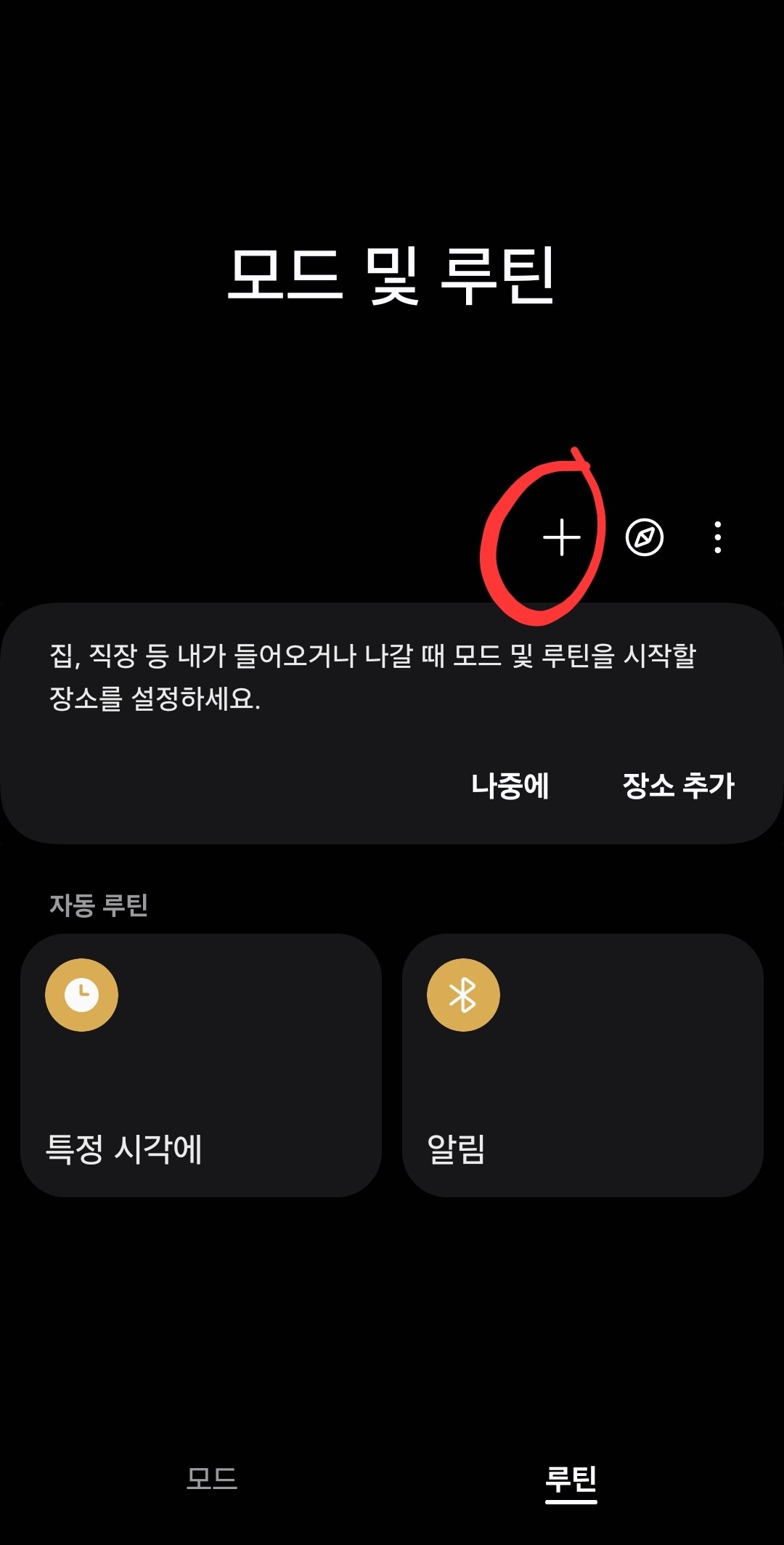Dismiss the place prompt with 나중에

pos(510,786)
